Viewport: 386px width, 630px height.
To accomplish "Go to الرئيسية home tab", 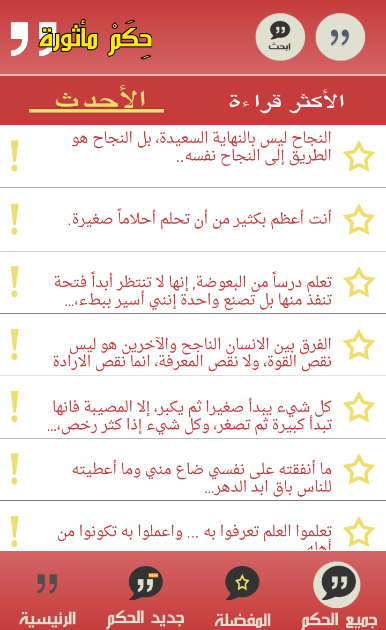I will pos(47,596).
